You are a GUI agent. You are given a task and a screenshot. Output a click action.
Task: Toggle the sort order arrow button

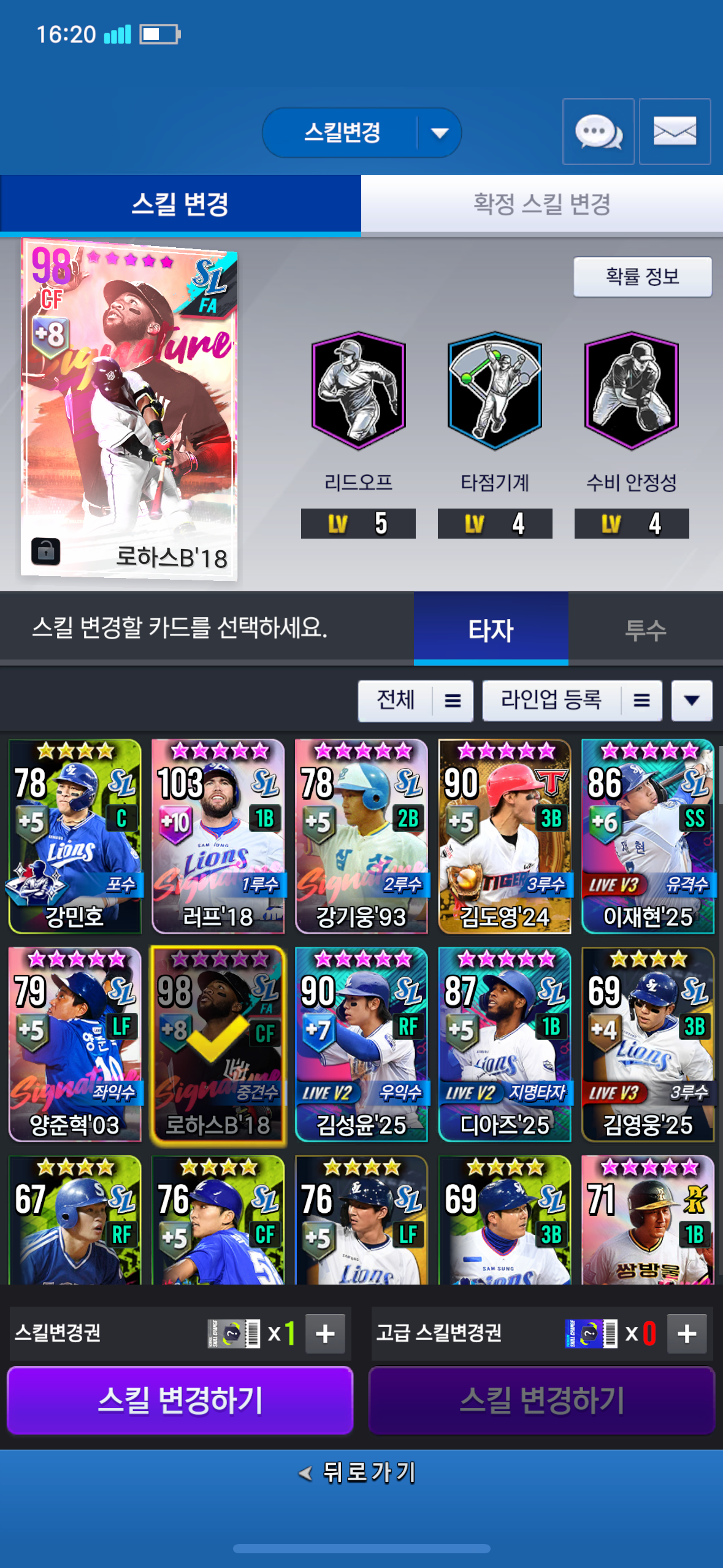pos(691,701)
